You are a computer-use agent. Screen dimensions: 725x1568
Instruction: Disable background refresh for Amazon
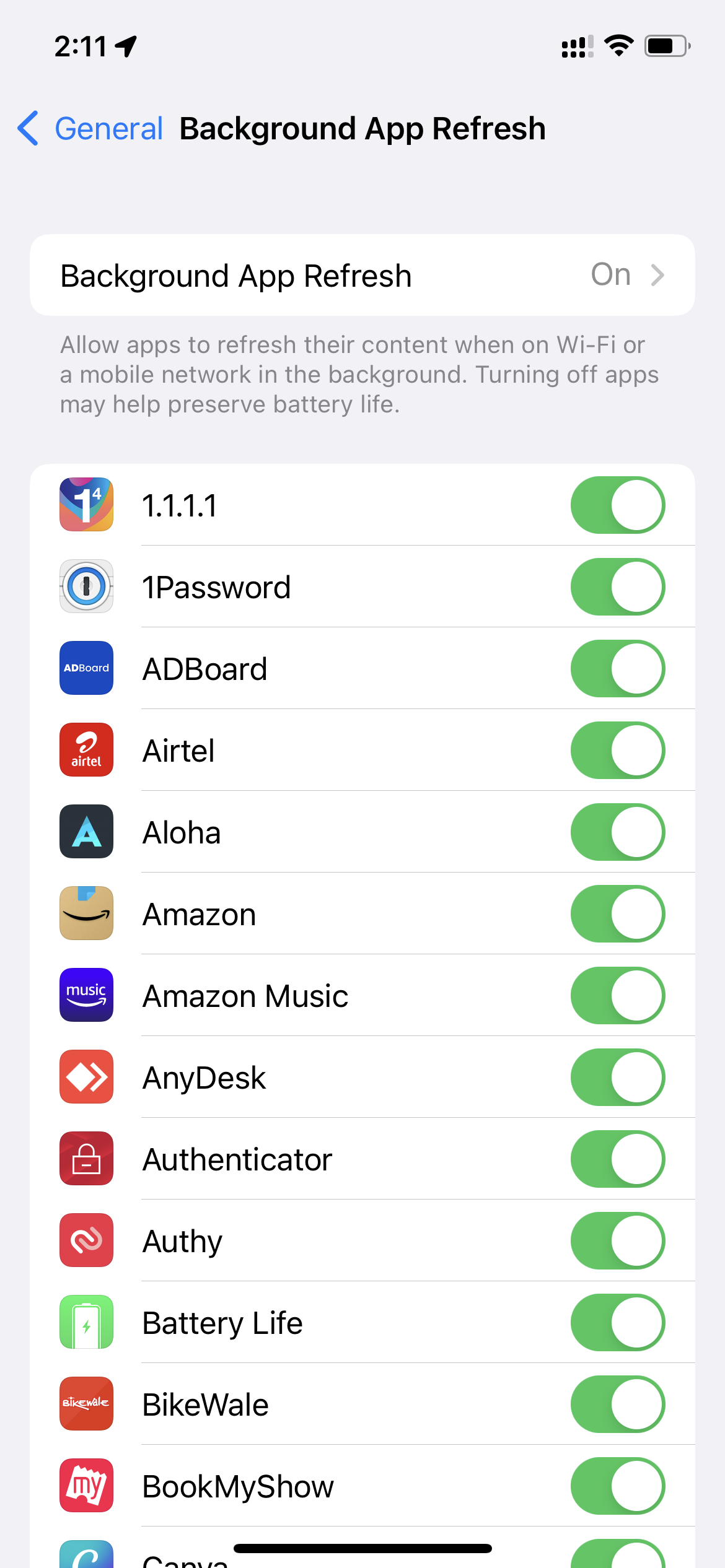pyautogui.click(x=617, y=914)
